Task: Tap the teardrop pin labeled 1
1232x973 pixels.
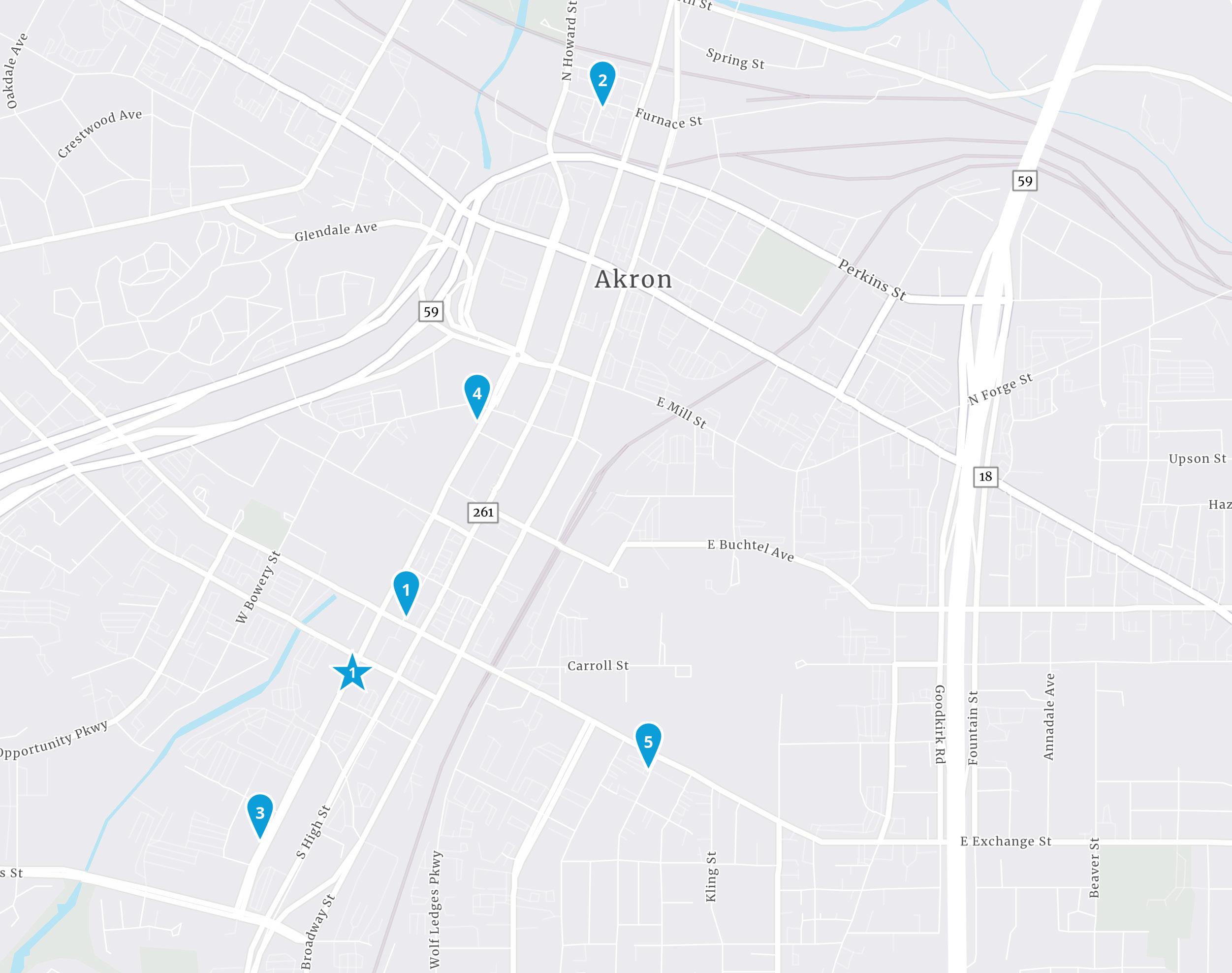Action: (x=406, y=590)
